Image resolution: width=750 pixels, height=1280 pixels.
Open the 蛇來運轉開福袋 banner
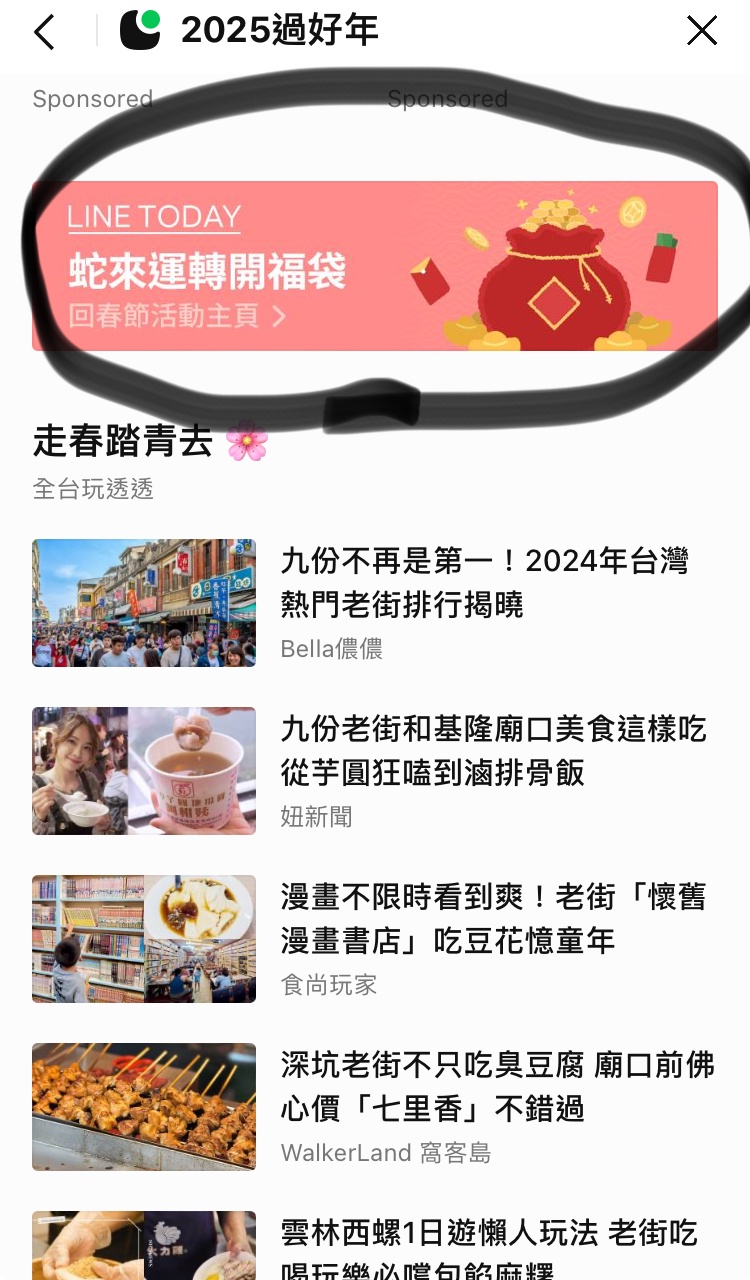click(375, 266)
